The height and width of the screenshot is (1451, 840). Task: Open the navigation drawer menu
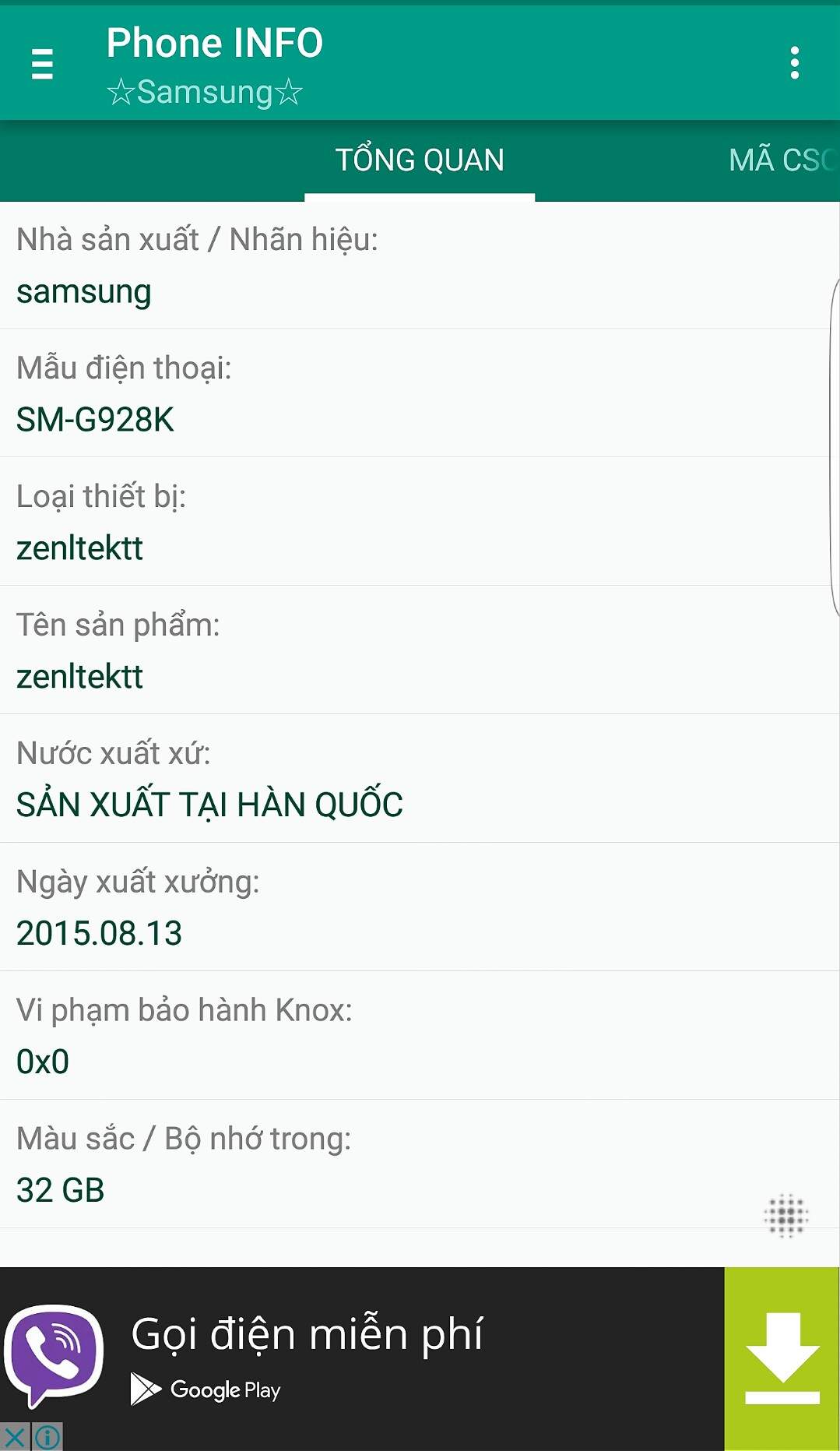pyautogui.click(x=42, y=63)
